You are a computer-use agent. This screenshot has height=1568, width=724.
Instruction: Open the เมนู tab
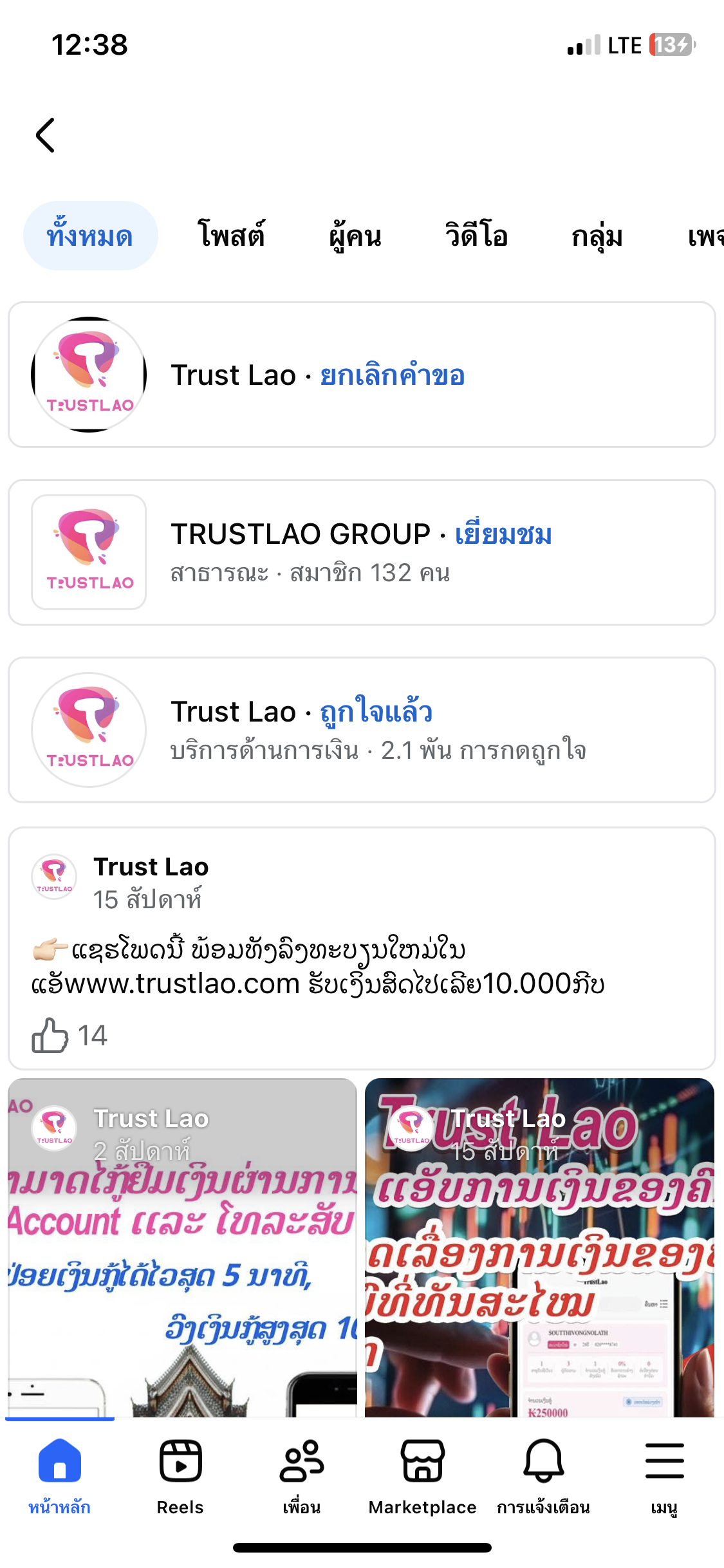[664, 1477]
